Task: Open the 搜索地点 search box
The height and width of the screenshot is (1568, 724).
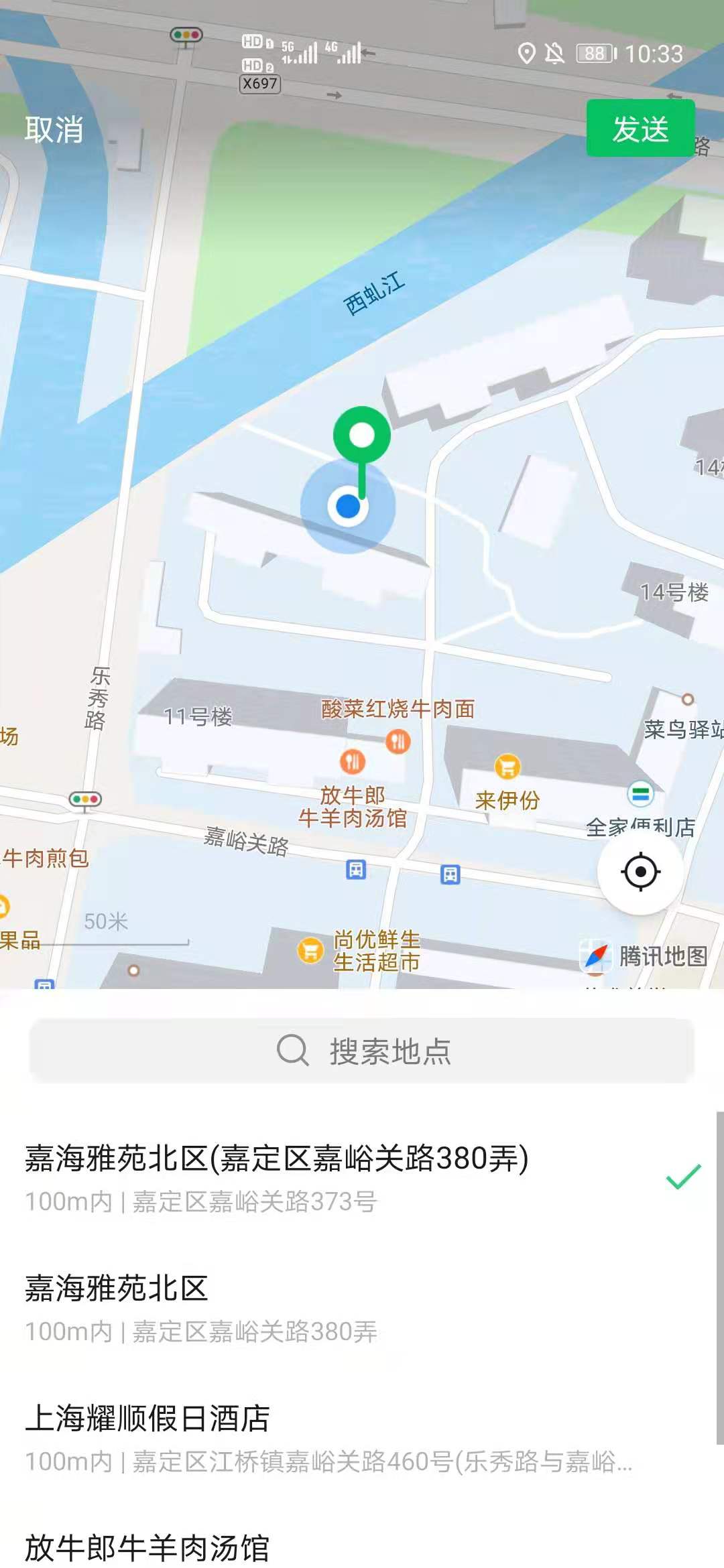Action: coord(362,1051)
